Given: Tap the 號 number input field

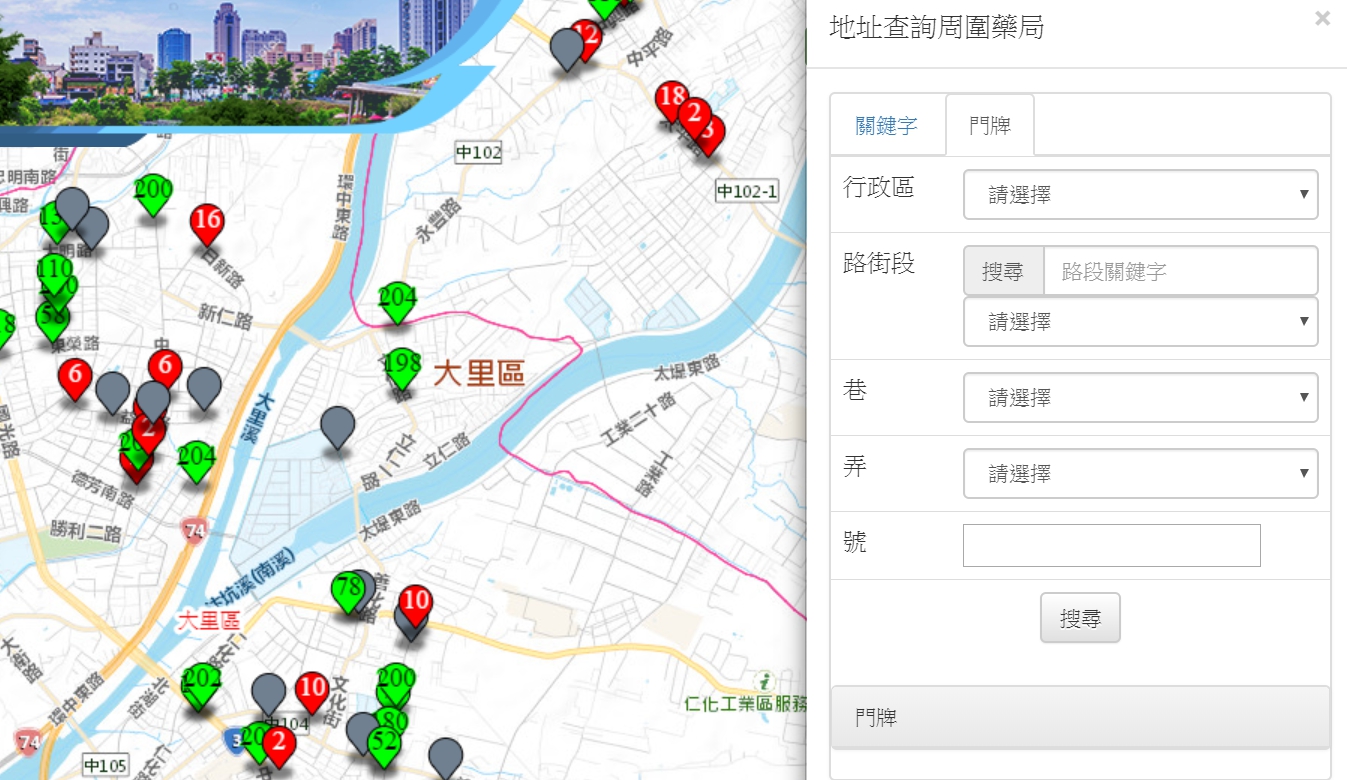Looking at the screenshot, I should pyautogui.click(x=1111, y=546).
